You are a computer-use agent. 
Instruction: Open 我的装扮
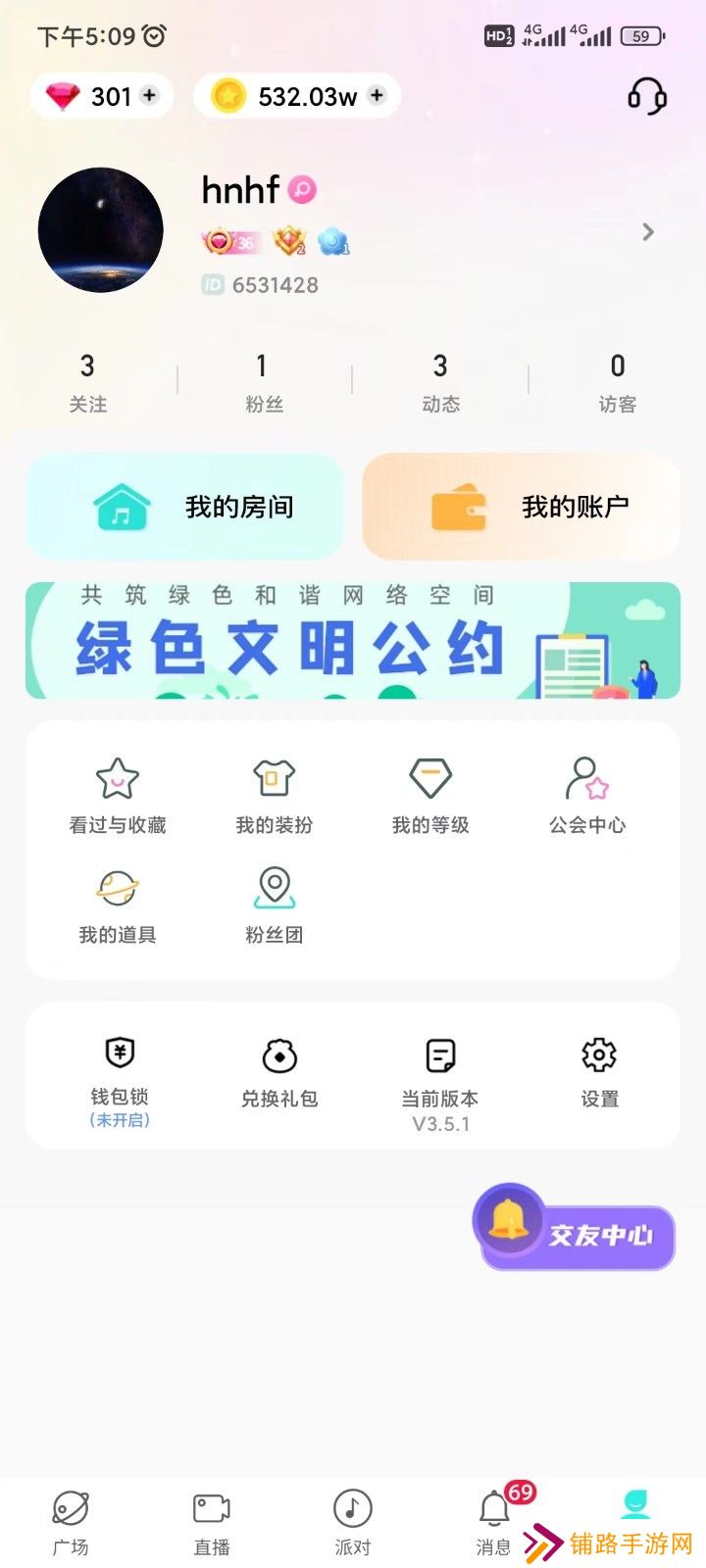pyautogui.click(x=274, y=796)
